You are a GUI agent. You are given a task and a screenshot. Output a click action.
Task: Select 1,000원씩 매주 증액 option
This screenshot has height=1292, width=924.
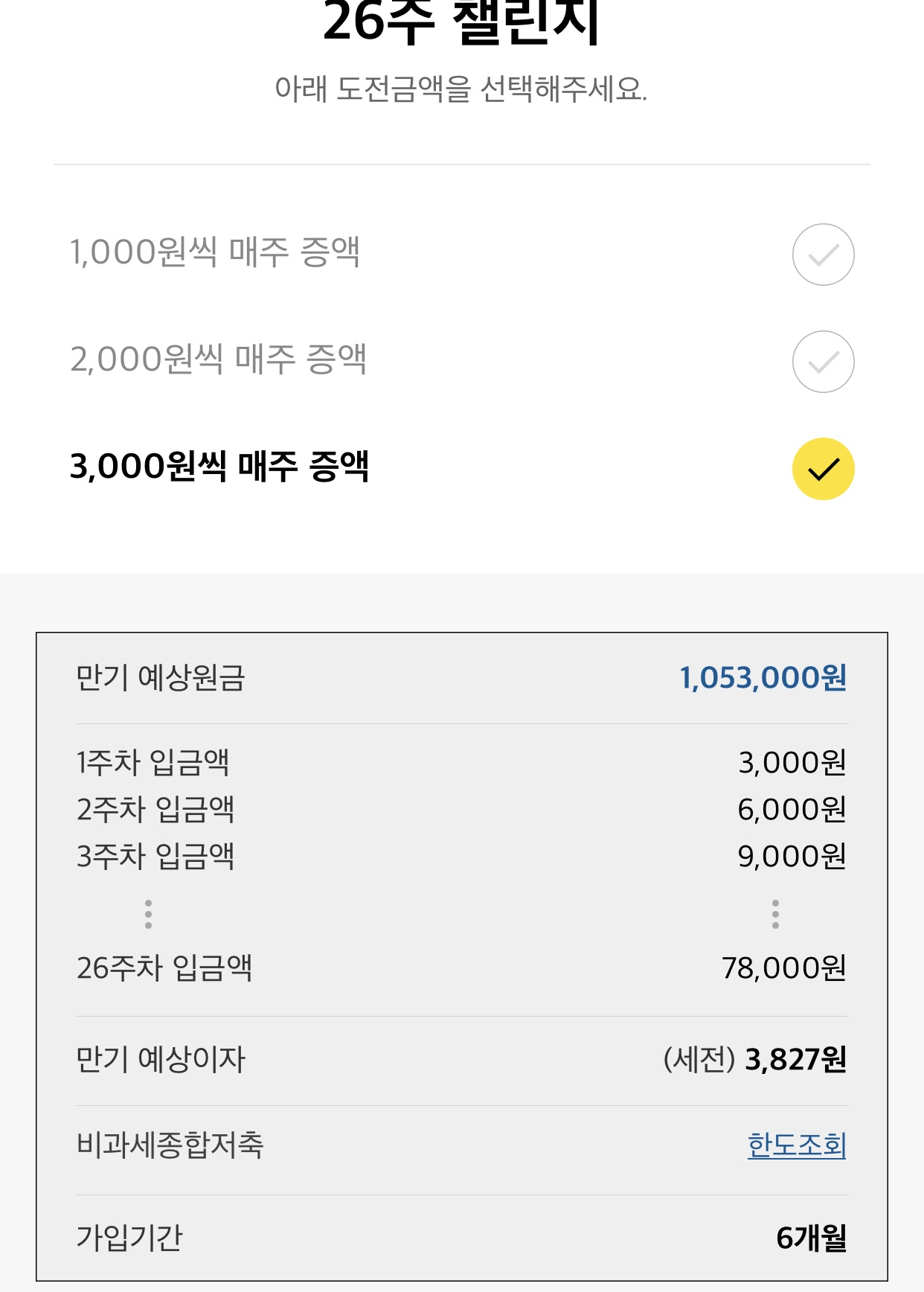(823, 255)
